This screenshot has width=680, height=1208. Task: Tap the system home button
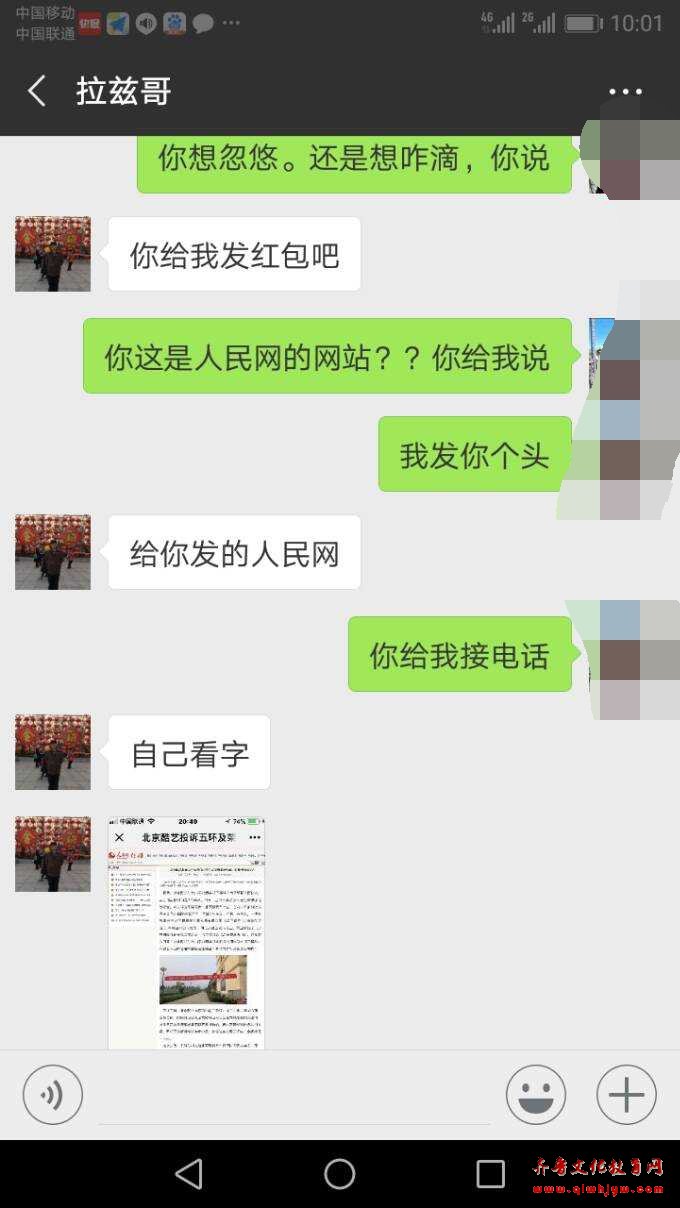[339, 1173]
